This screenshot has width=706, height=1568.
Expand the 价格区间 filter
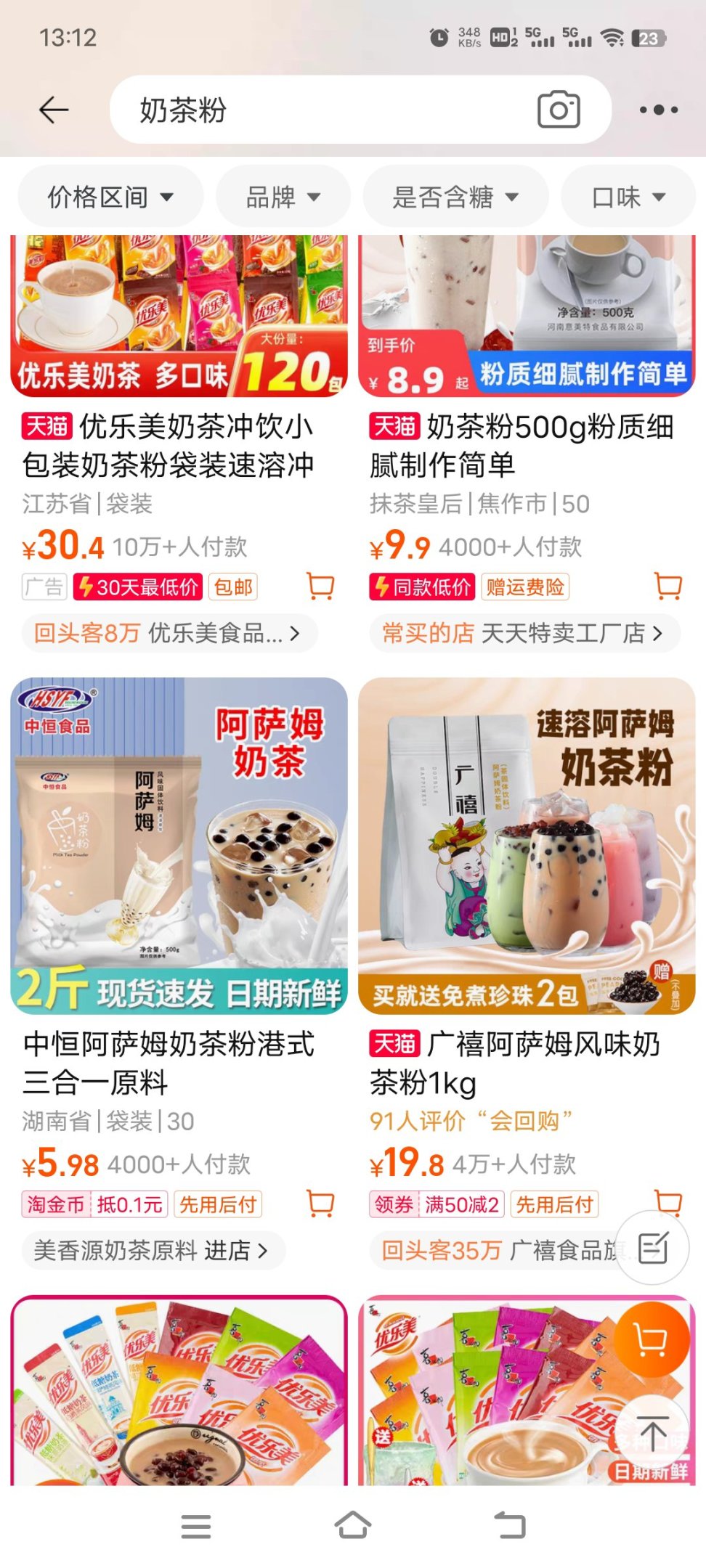tap(110, 197)
